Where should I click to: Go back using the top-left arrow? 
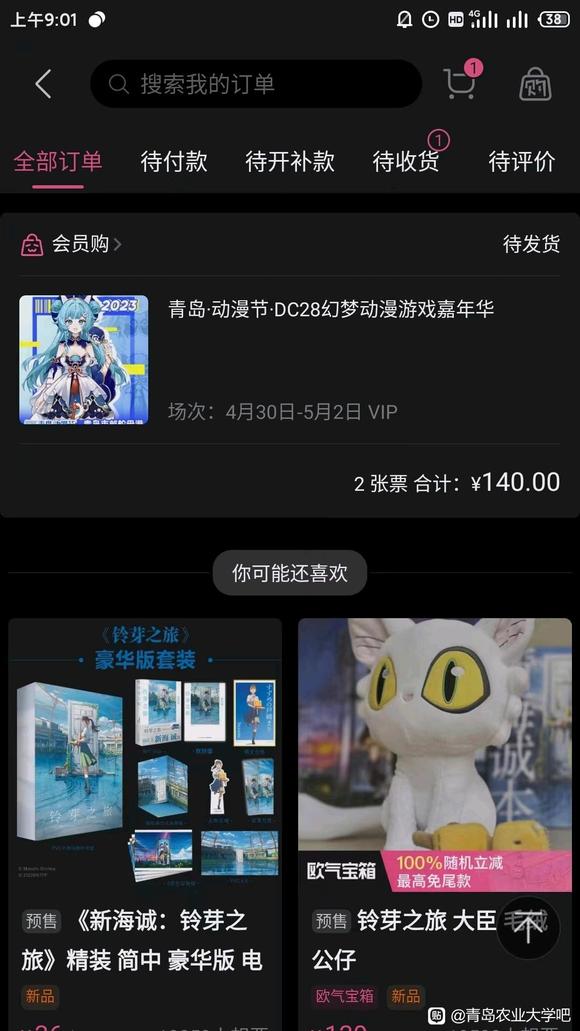[x=43, y=84]
